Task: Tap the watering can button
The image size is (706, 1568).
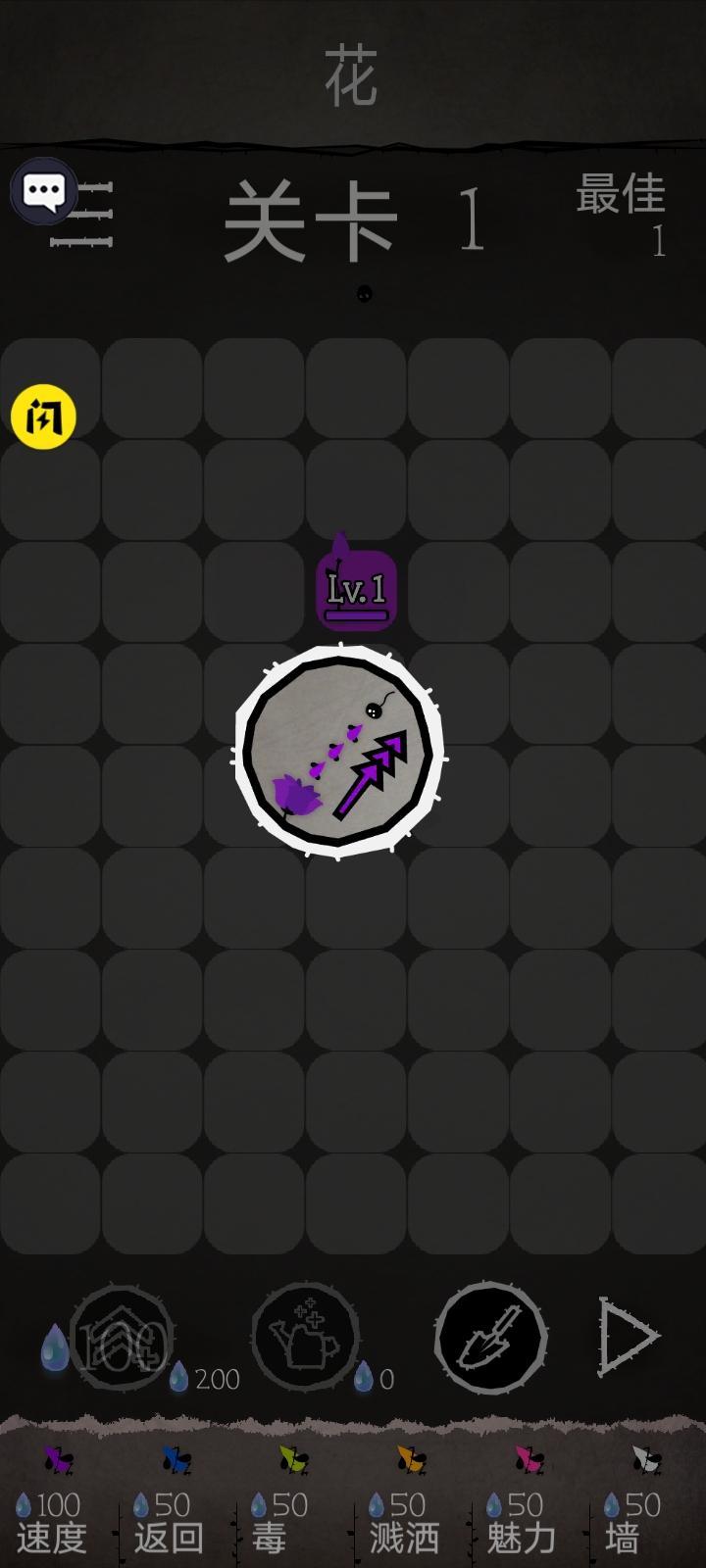Action: point(304,1336)
